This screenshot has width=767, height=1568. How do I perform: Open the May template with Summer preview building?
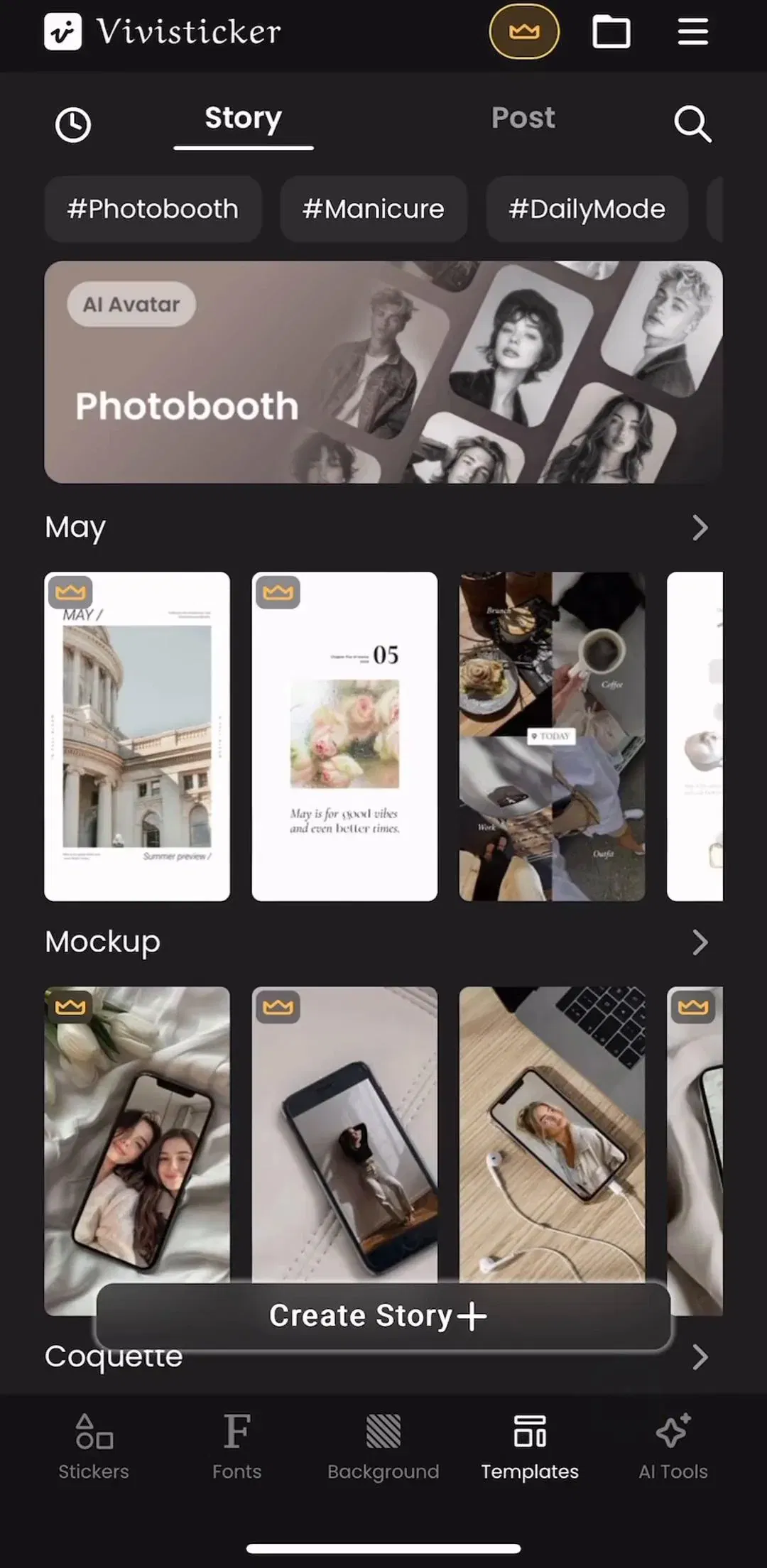pos(137,736)
